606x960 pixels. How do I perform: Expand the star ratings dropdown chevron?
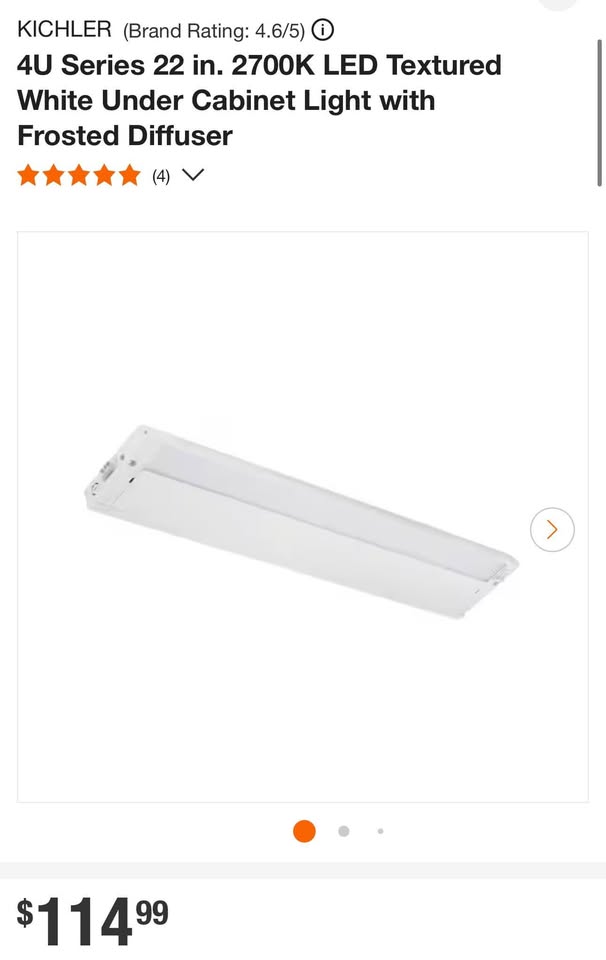pyautogui.click(x=193, y=175)
